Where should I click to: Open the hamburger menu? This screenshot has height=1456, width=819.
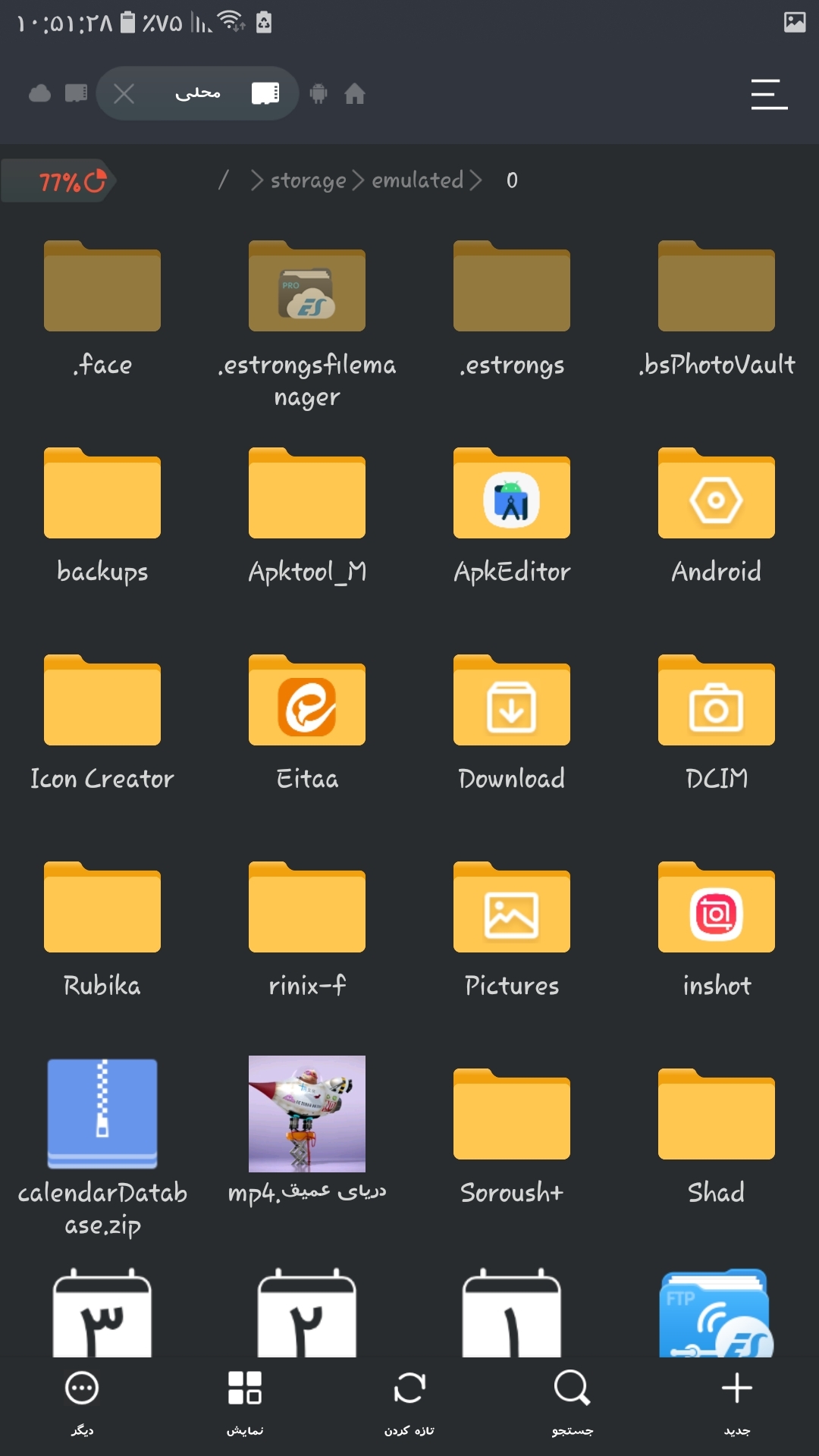click(x=769, y=94)
